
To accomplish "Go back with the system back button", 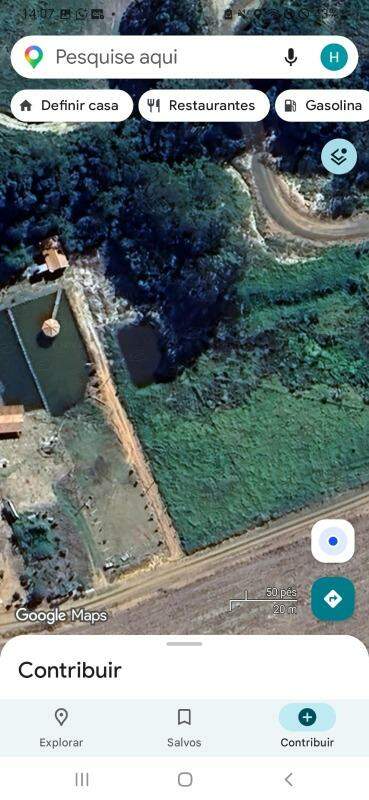I will pyautogui.click(x=289, y=780).
